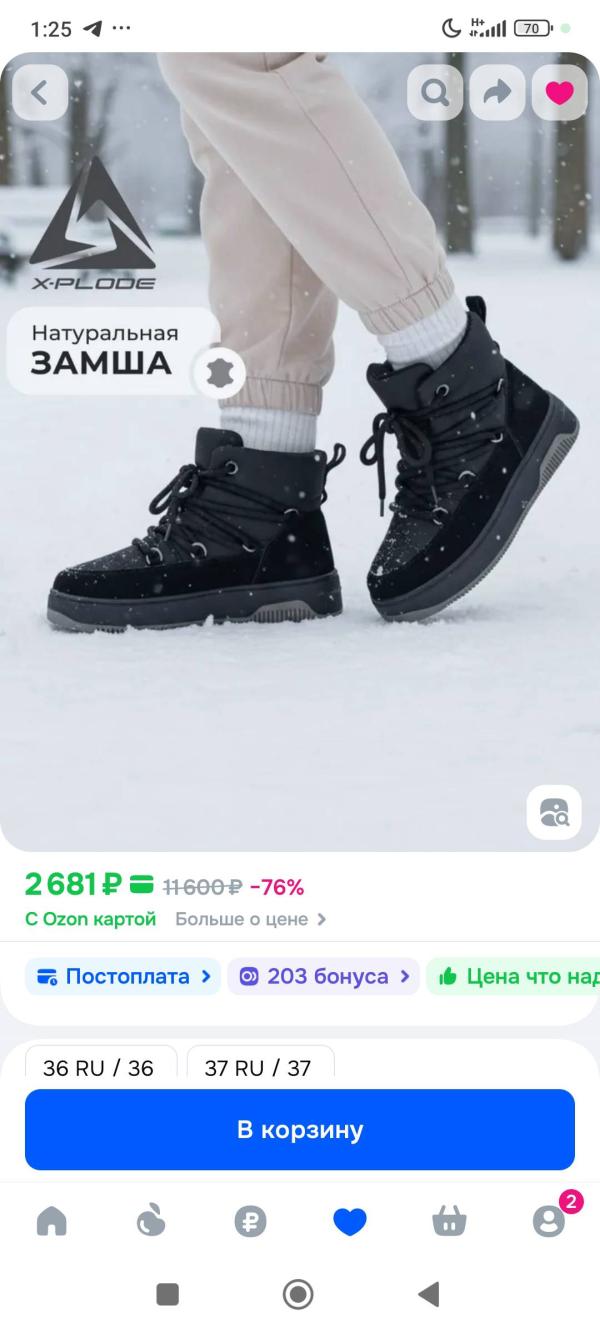
Task: Switch to the favorites heart tab
Action: click(350, 1221)
